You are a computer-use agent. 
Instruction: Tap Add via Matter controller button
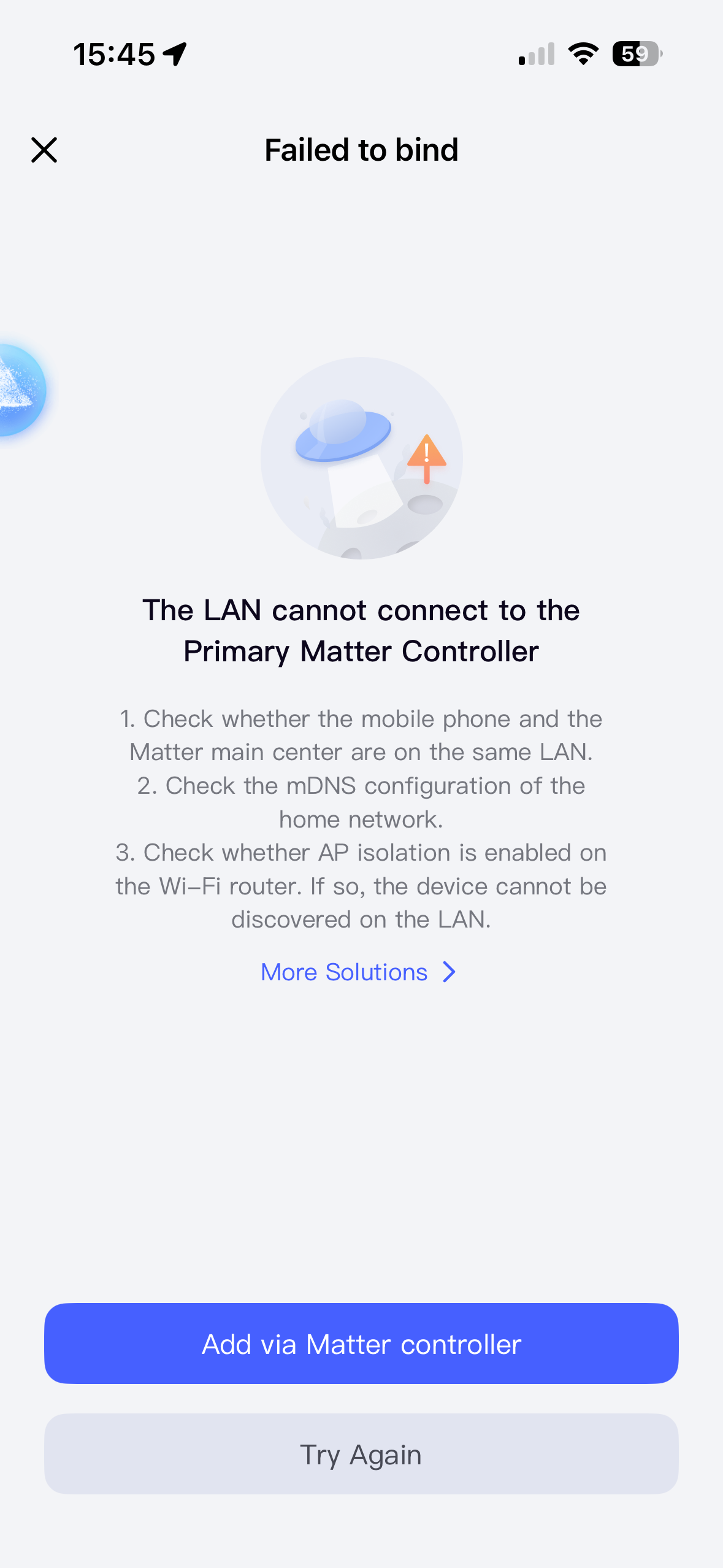(x=361, y=1344)
